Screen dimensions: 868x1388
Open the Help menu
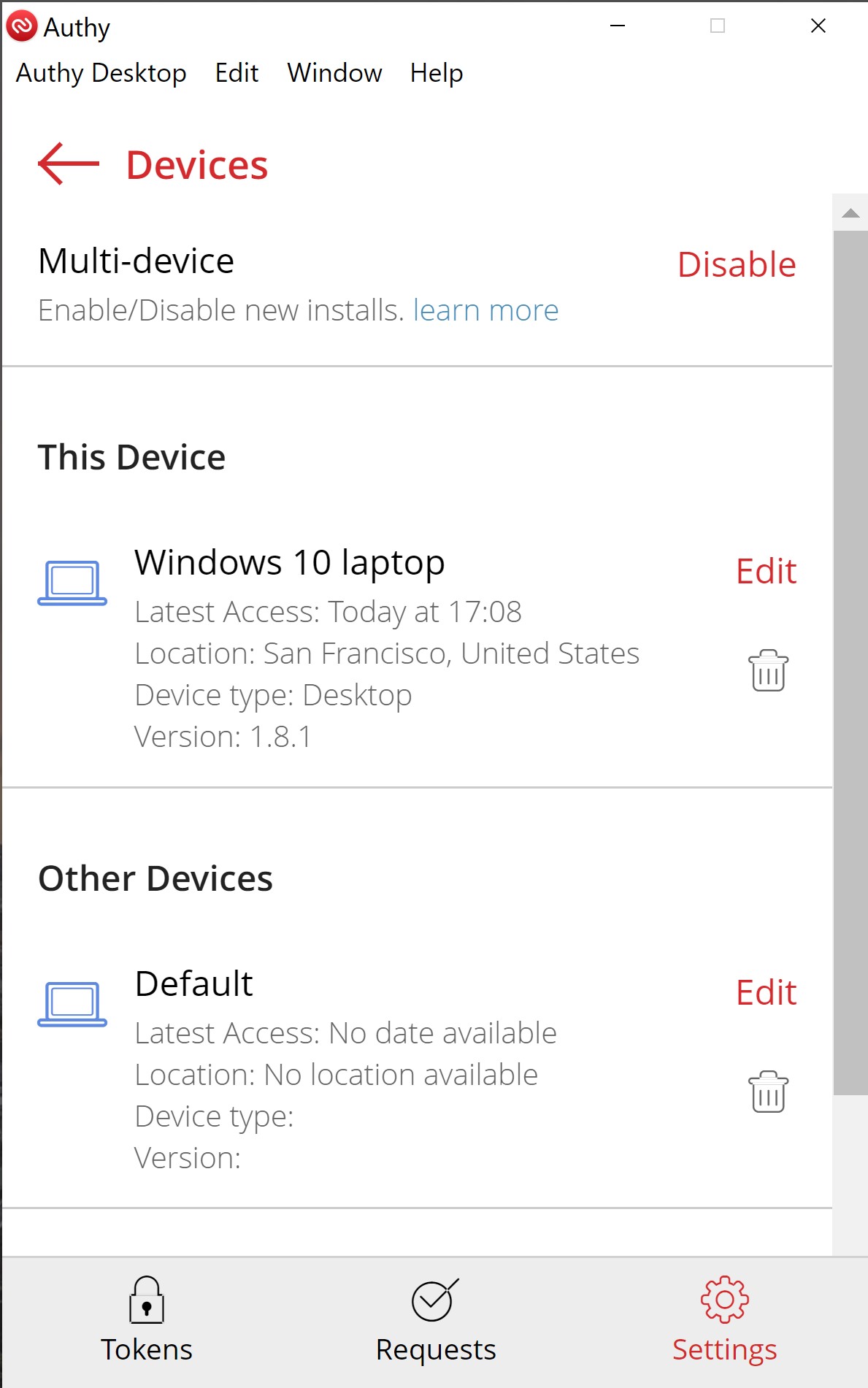[436, 73]
